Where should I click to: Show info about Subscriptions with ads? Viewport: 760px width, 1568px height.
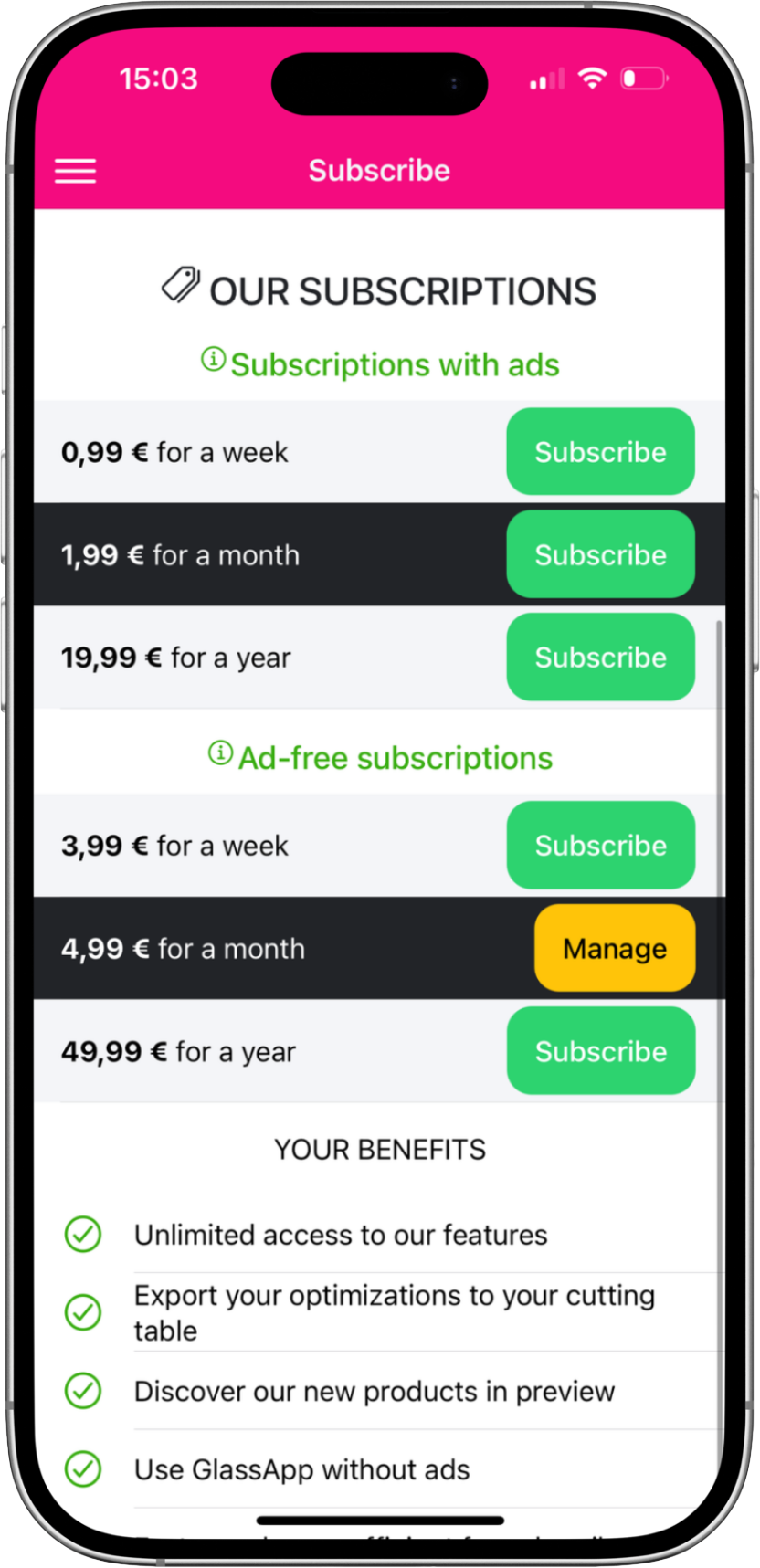point(213,360)
